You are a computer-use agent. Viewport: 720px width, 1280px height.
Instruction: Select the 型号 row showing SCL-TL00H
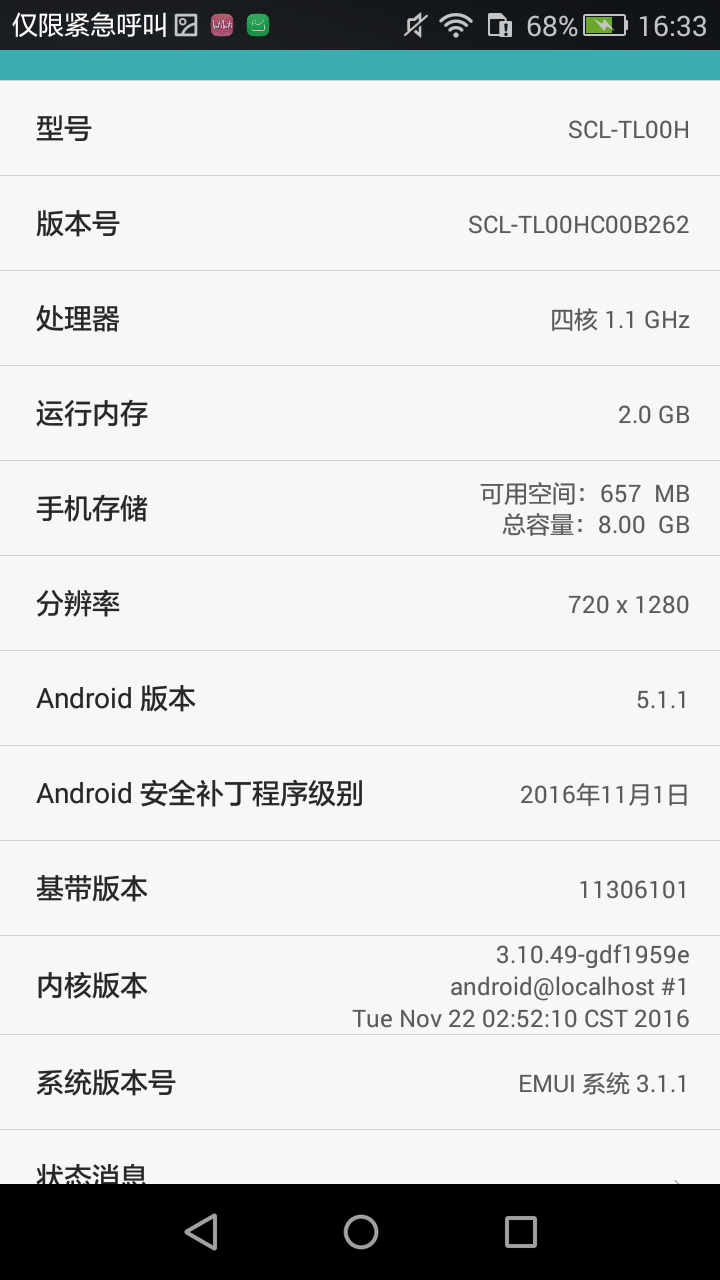click(x=360, y=128)
